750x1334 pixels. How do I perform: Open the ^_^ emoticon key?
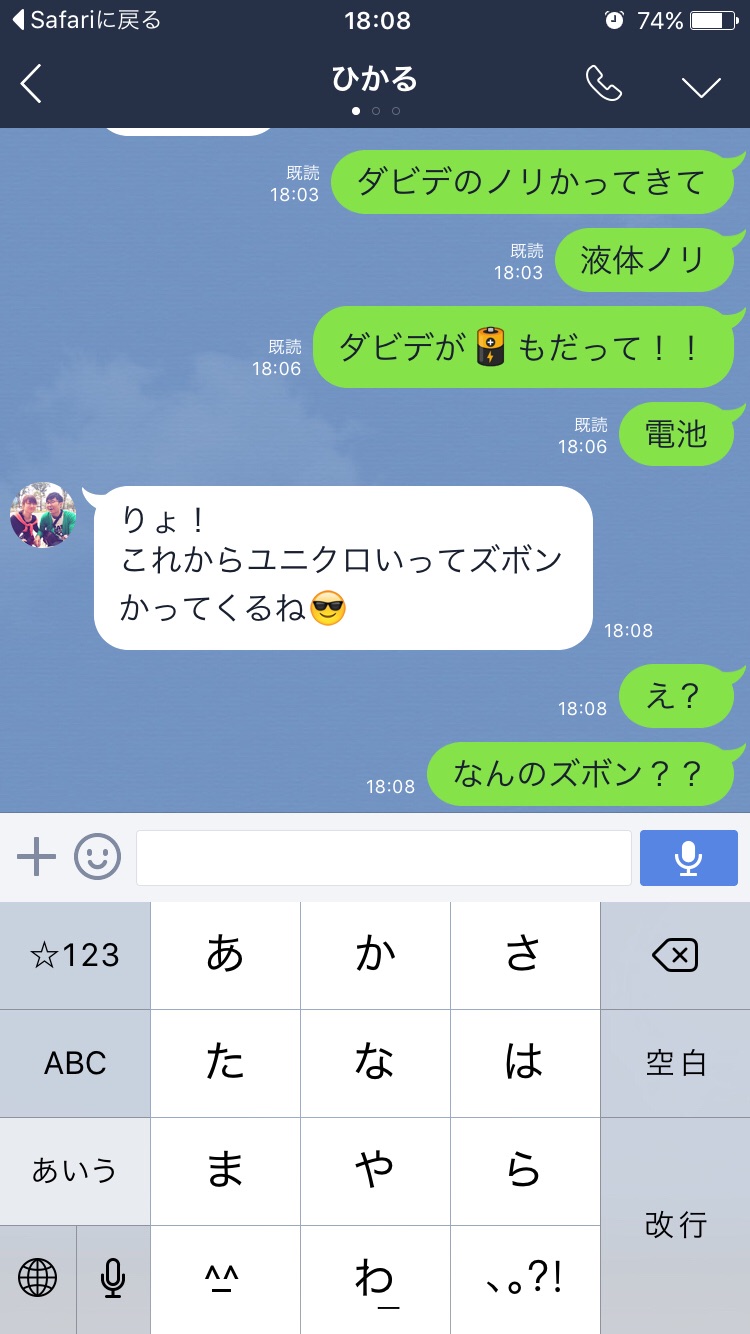click(x=225, y=1279)
